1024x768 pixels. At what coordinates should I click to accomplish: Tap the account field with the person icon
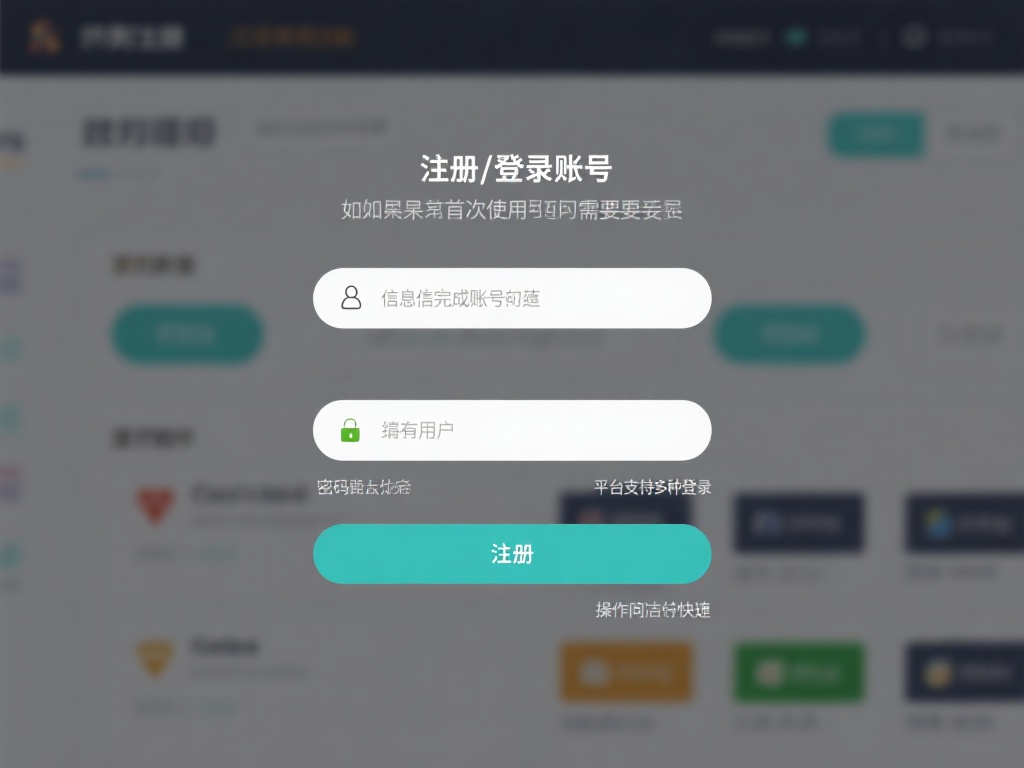(x=512, y=298)
